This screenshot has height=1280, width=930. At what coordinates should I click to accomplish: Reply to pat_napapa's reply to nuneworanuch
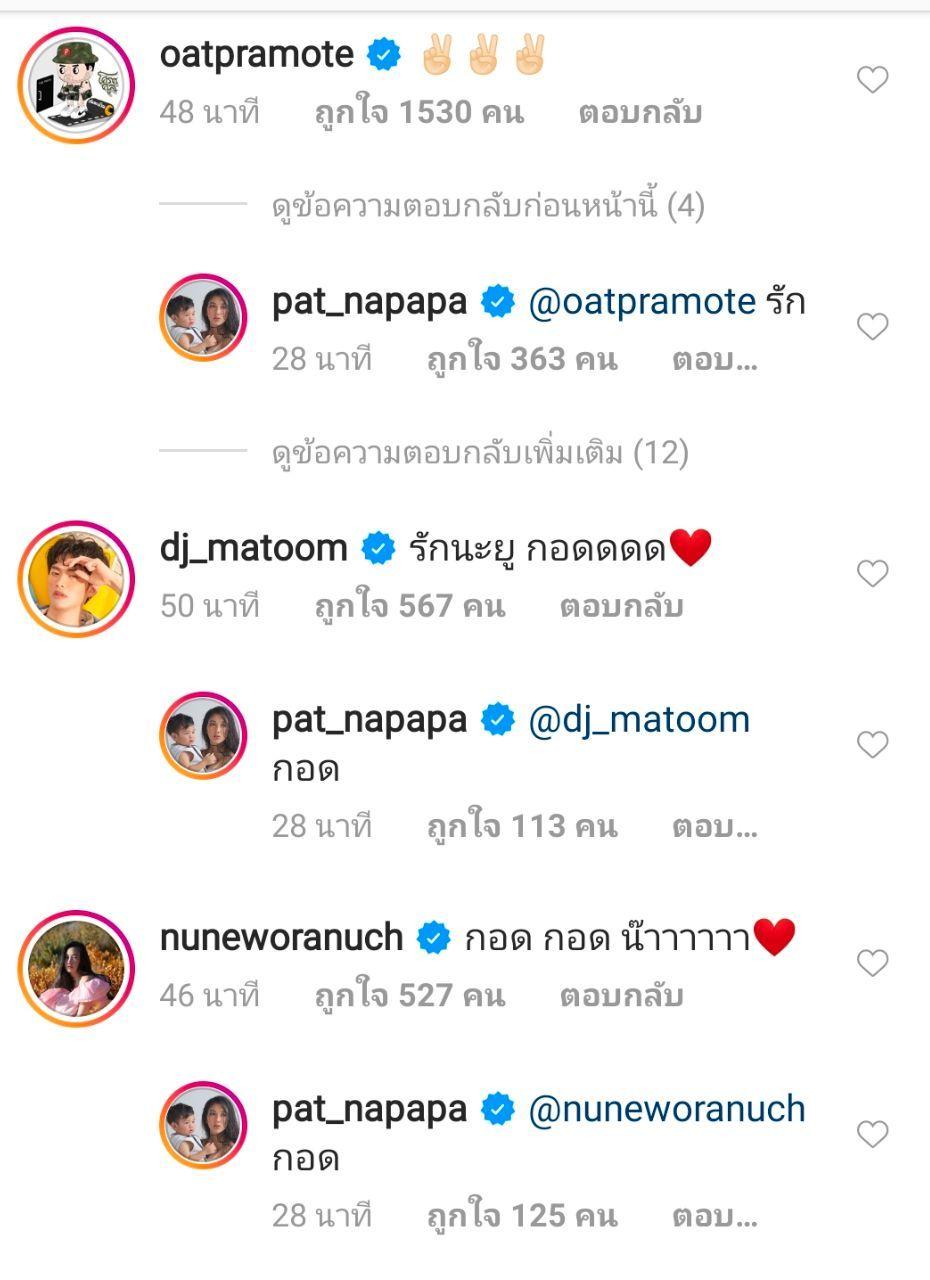(x=714, y=1216)
